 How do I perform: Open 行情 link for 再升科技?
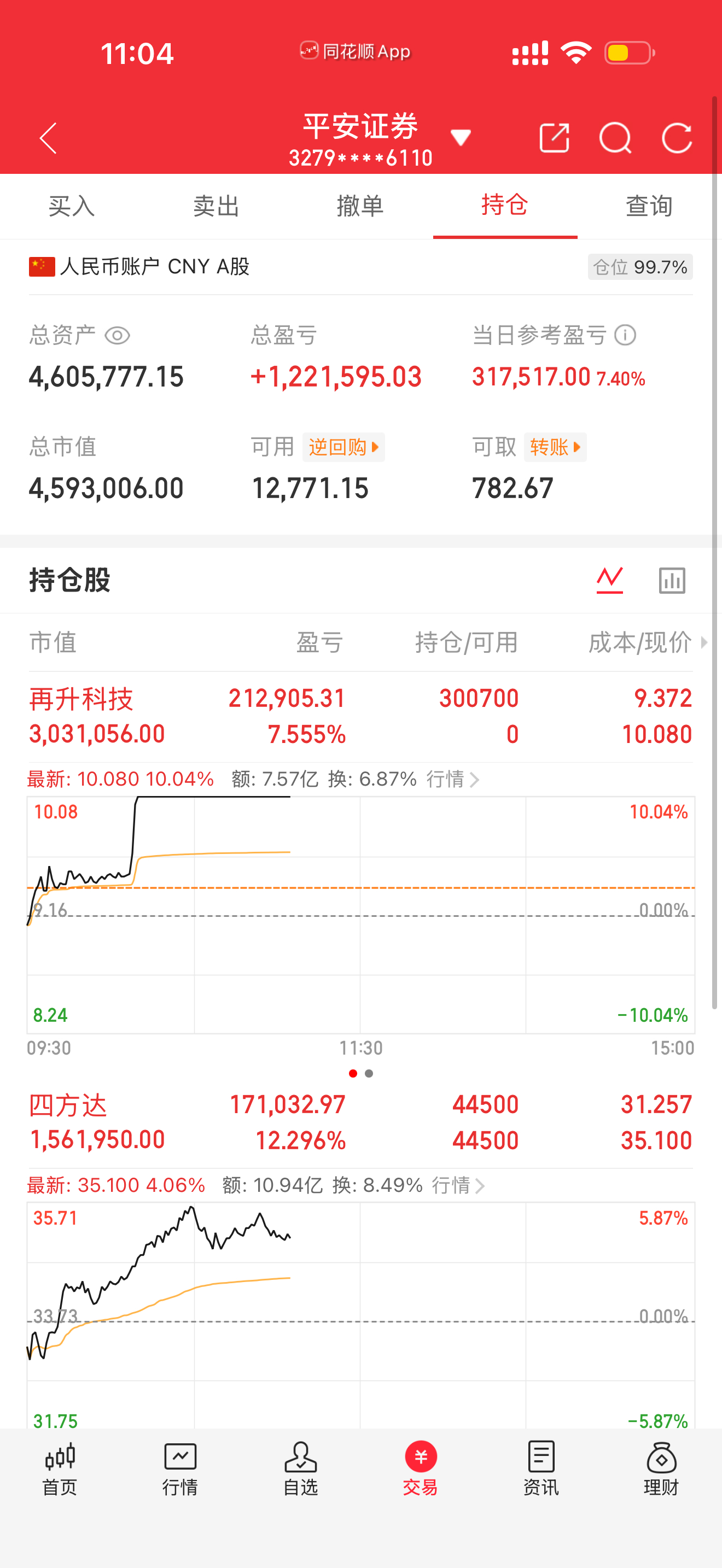(x=453, y=779)
